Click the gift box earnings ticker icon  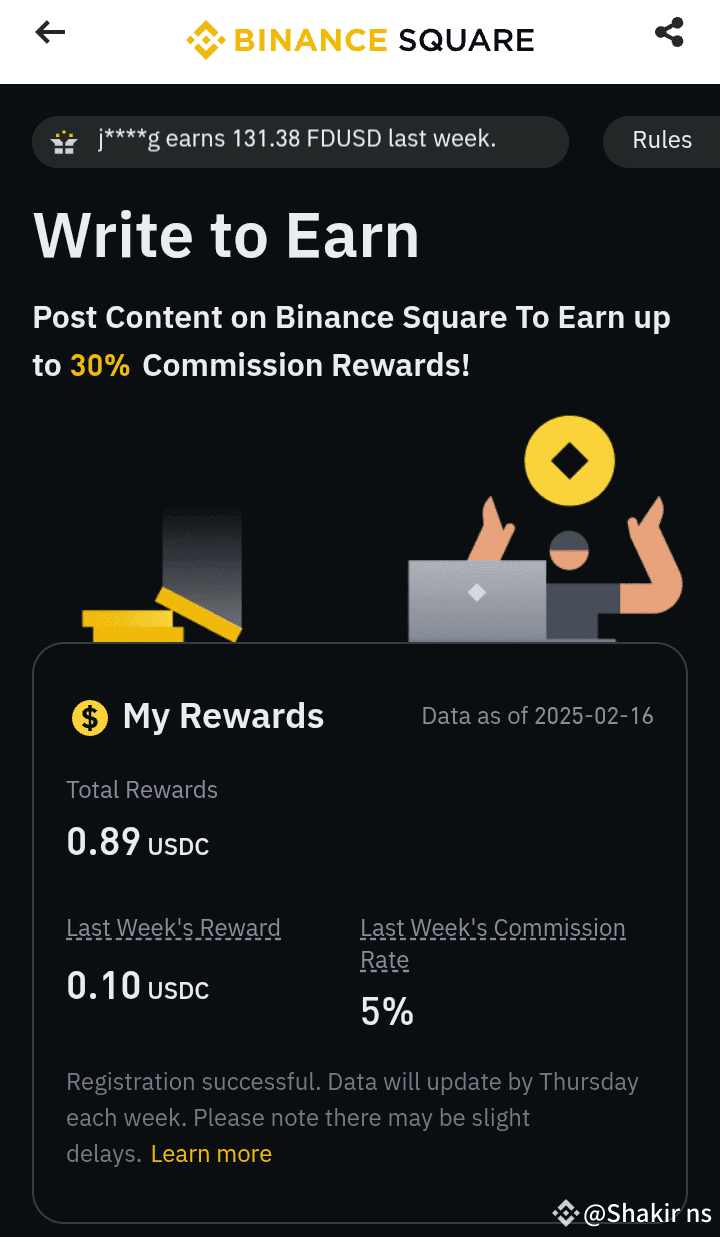64,141
